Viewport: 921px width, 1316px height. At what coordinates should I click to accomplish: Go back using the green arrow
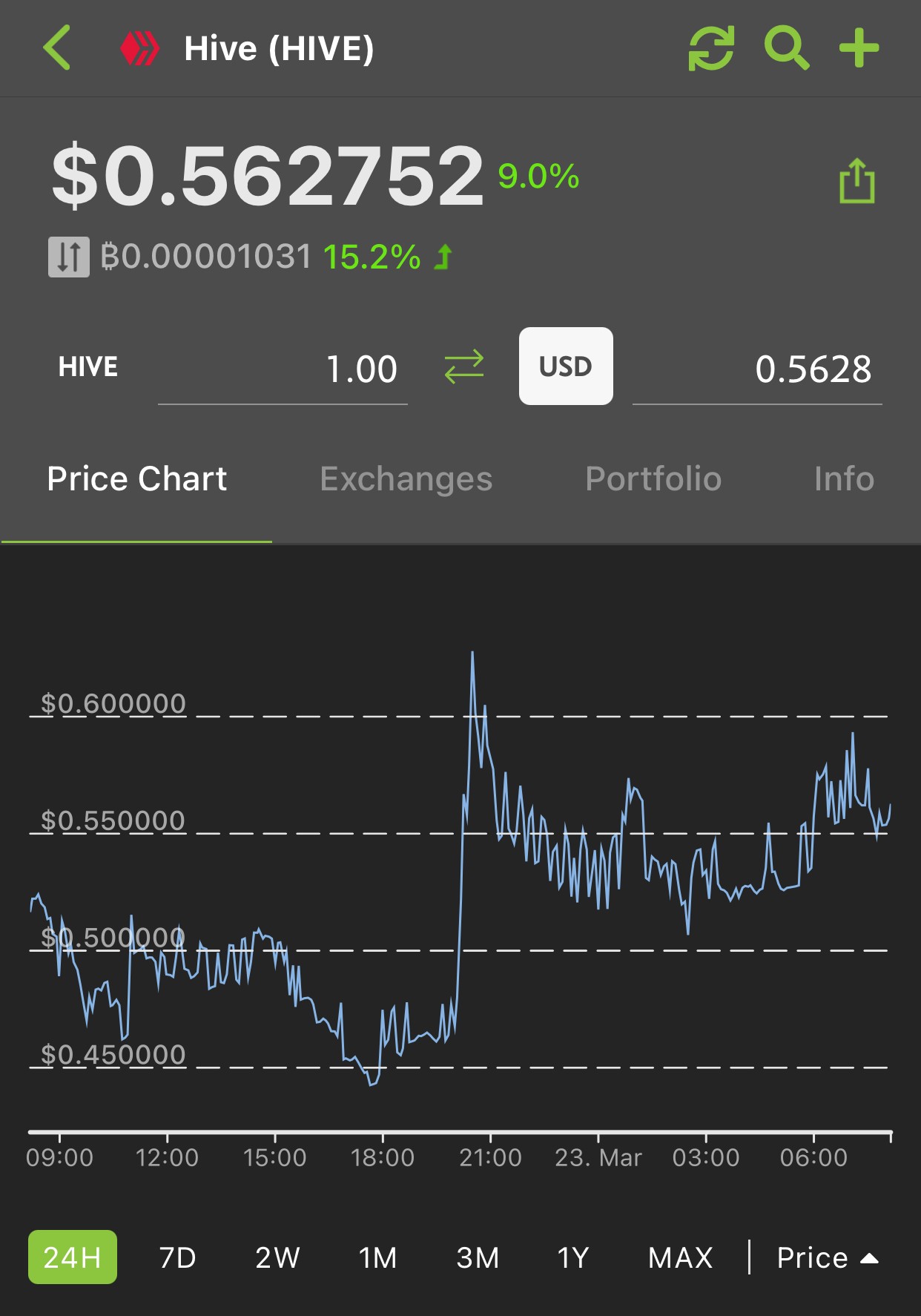pyautogui.click(x=57, y=47)
